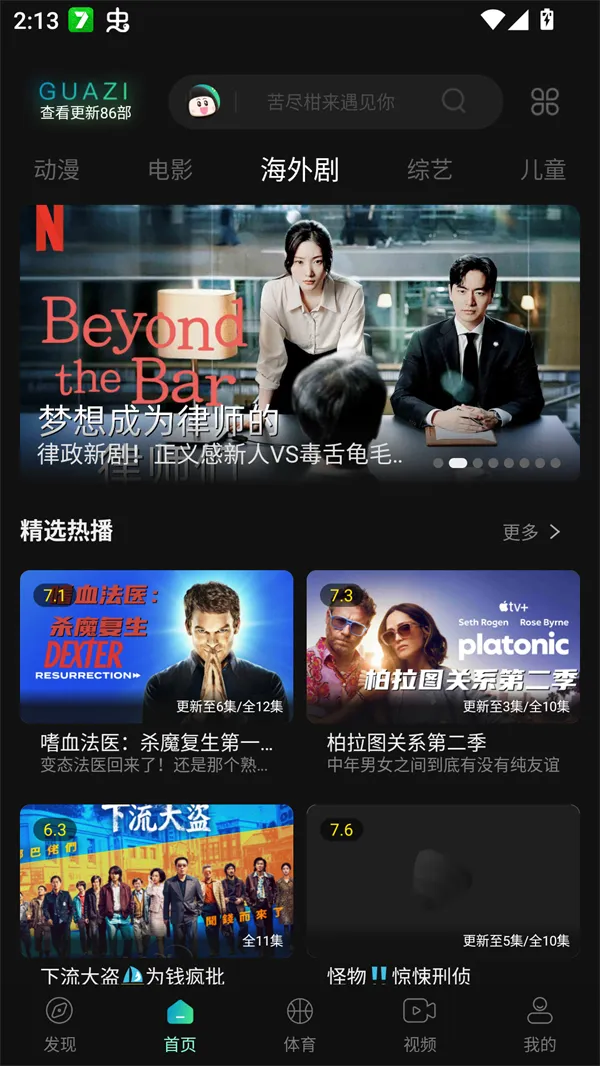Tap the magnifier search icon
Viewport: 600px width, 1066px height.
tap(454, 101)
